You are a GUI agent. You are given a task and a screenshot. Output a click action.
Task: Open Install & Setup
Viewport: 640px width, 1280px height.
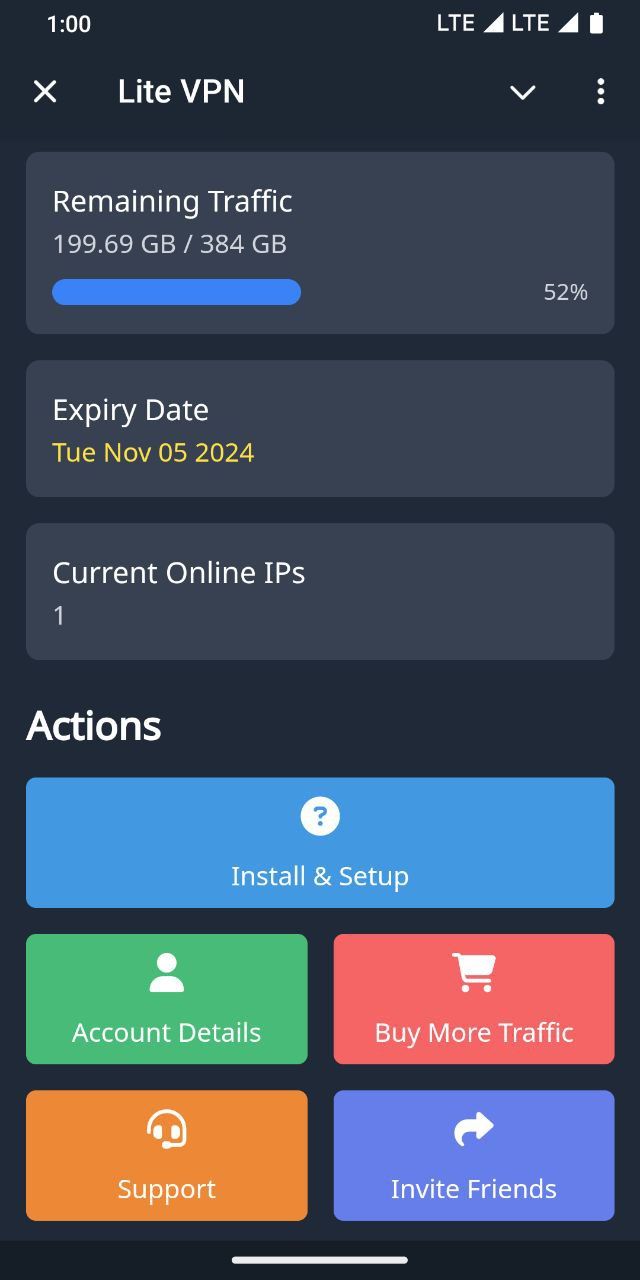click(320, 843)
